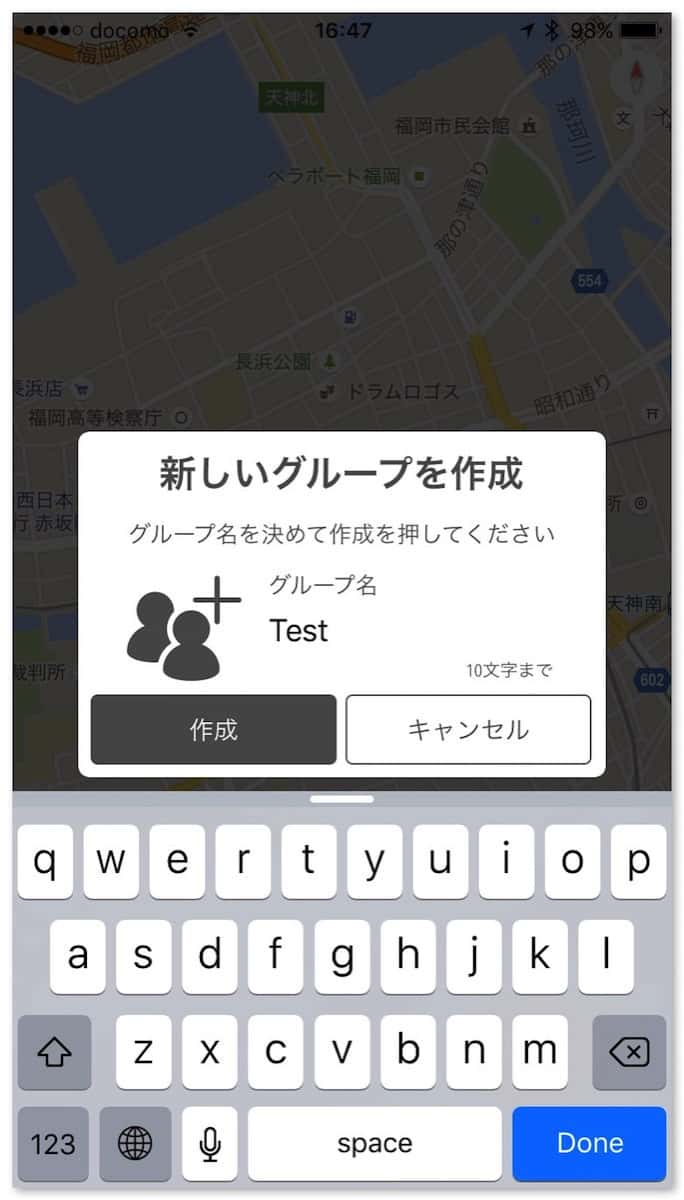This screenshot has height=1200, width=684.
Task: Tap 作成 to create the group
Action: point(213,730)
